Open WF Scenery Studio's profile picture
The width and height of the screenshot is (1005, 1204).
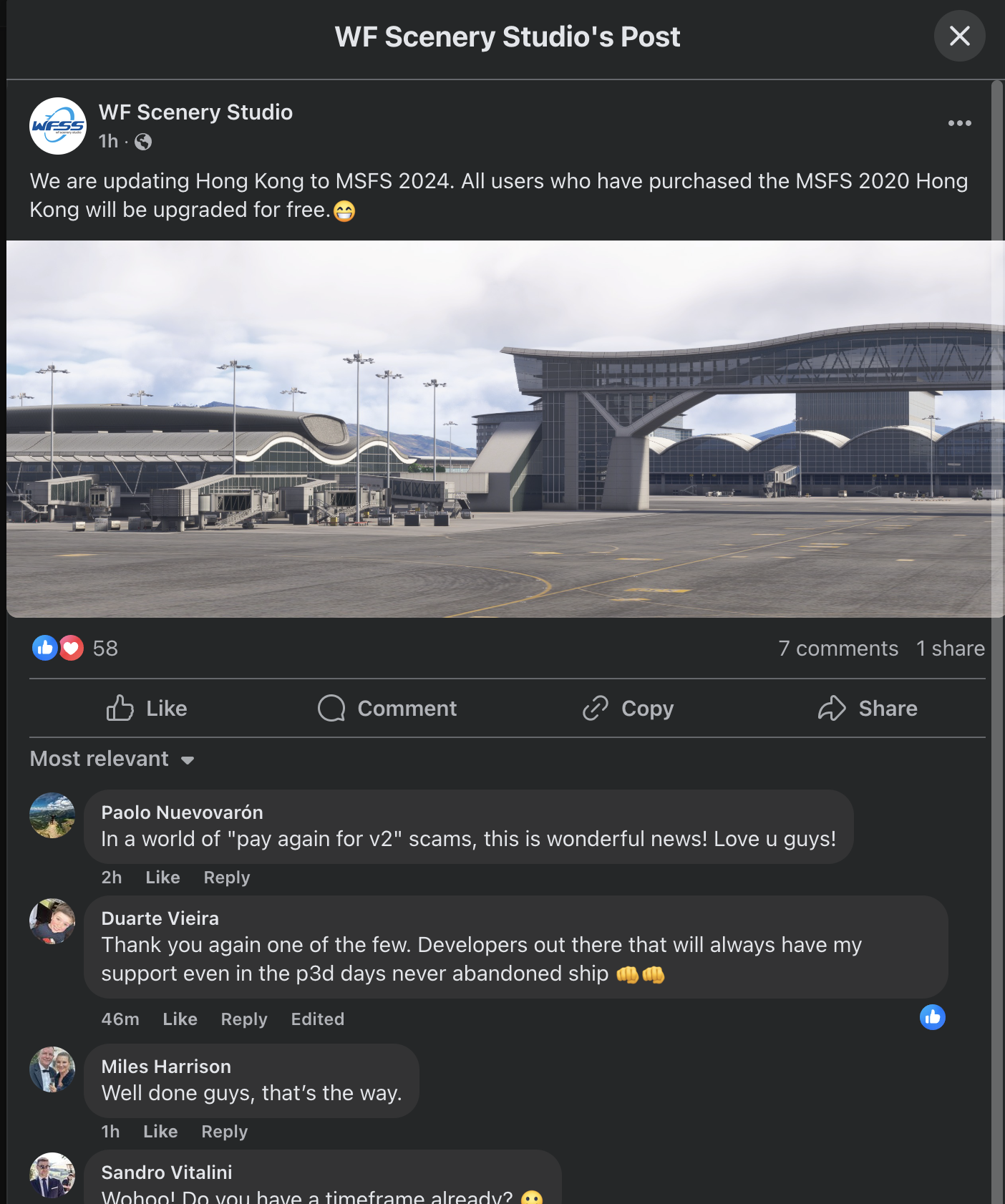pos(57,126)
